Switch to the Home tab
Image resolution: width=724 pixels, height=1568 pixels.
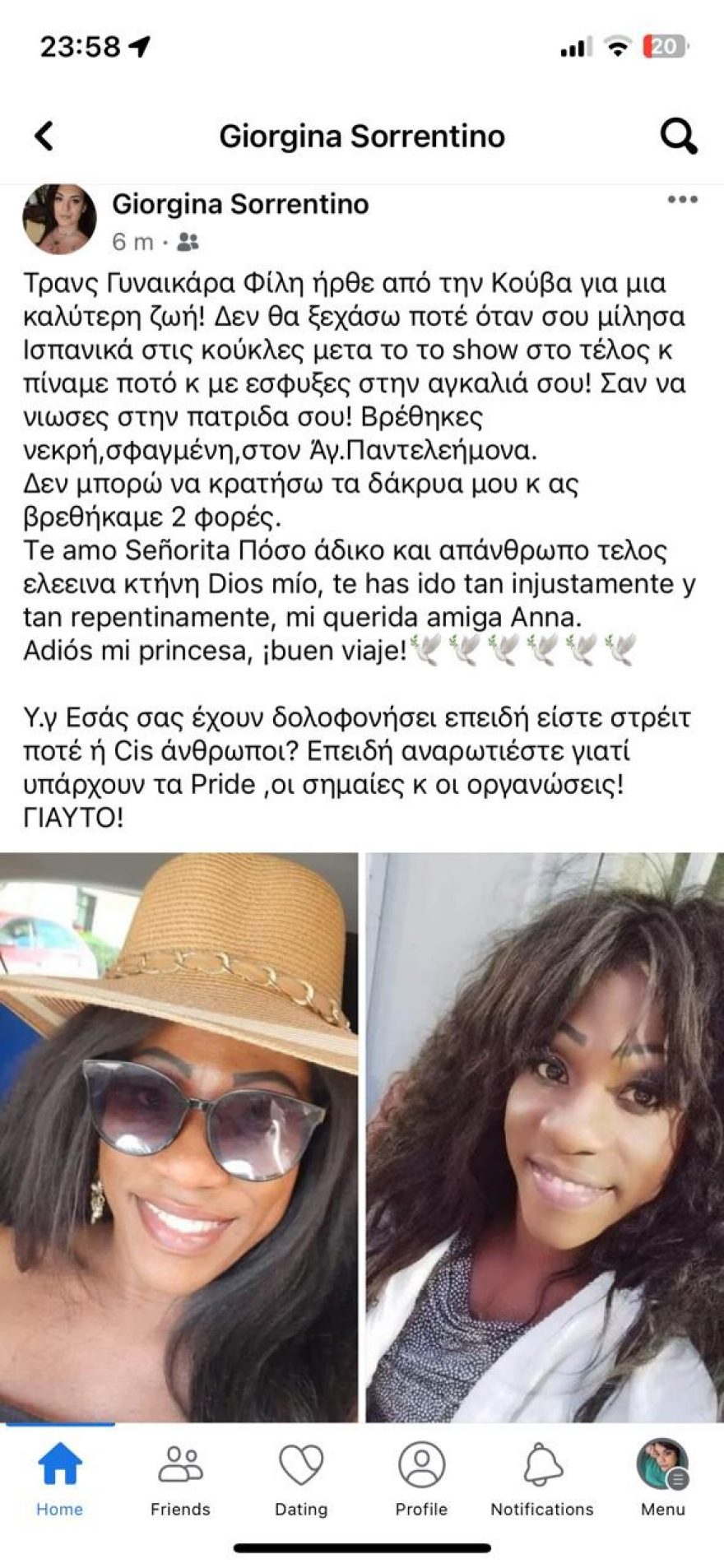[59, 1478]
